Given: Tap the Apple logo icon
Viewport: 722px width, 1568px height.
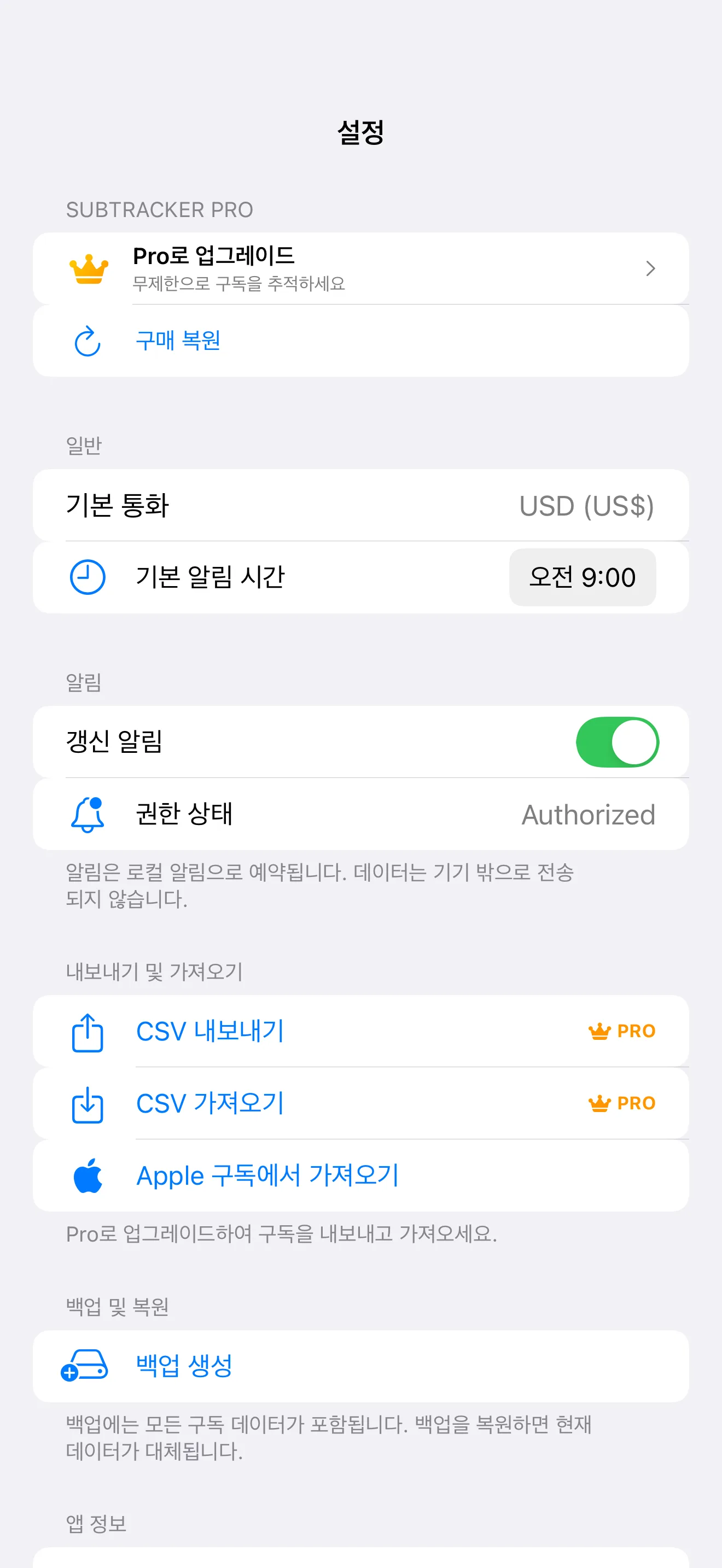Looking at the screenshot, I should click(x=89, y=1174).
